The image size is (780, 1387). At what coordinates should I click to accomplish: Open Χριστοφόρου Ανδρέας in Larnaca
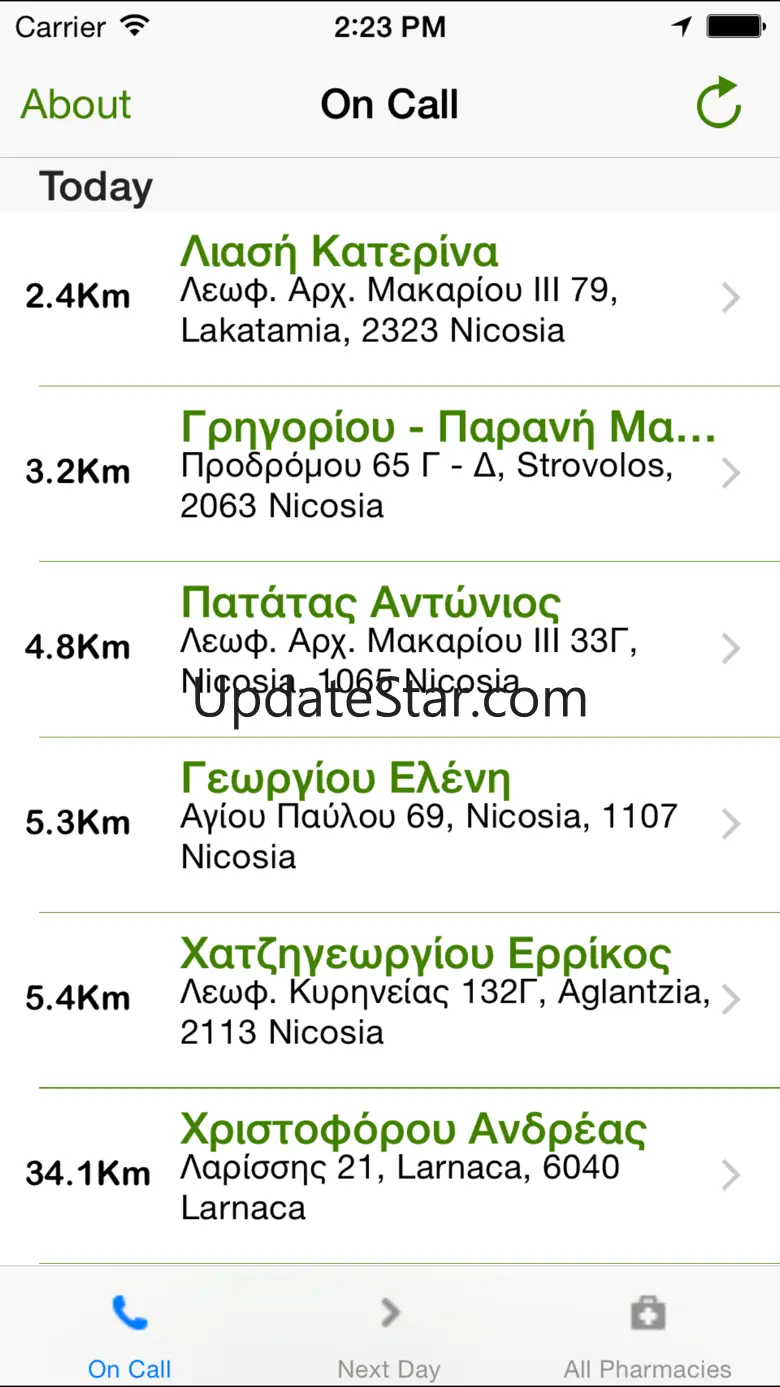(x=390, y=1176)
